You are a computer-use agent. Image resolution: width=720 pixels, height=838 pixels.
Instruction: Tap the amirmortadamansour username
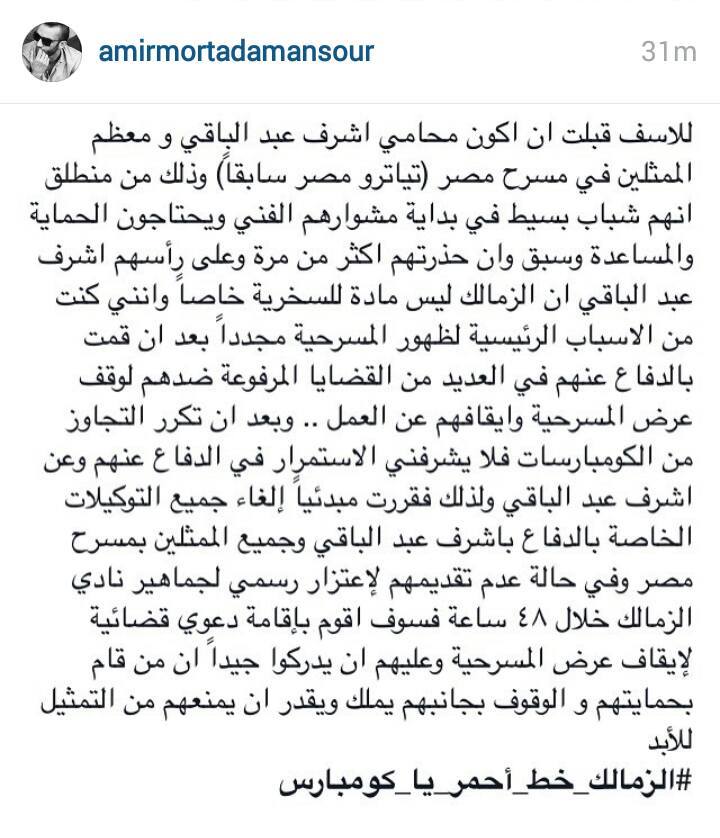236,49
